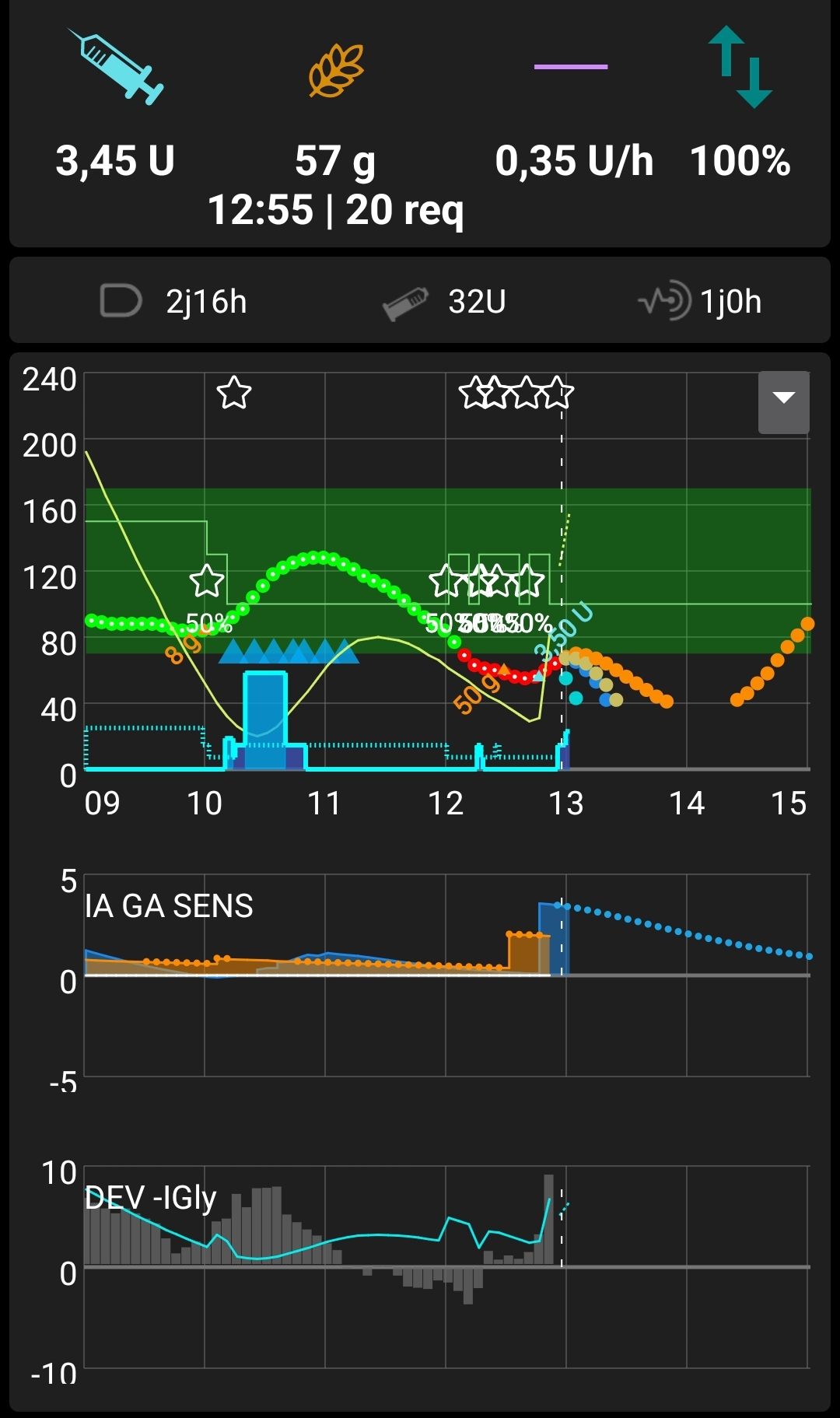Open the graph options dropdown arrow
840x1418 pixels.
point(784,401)
